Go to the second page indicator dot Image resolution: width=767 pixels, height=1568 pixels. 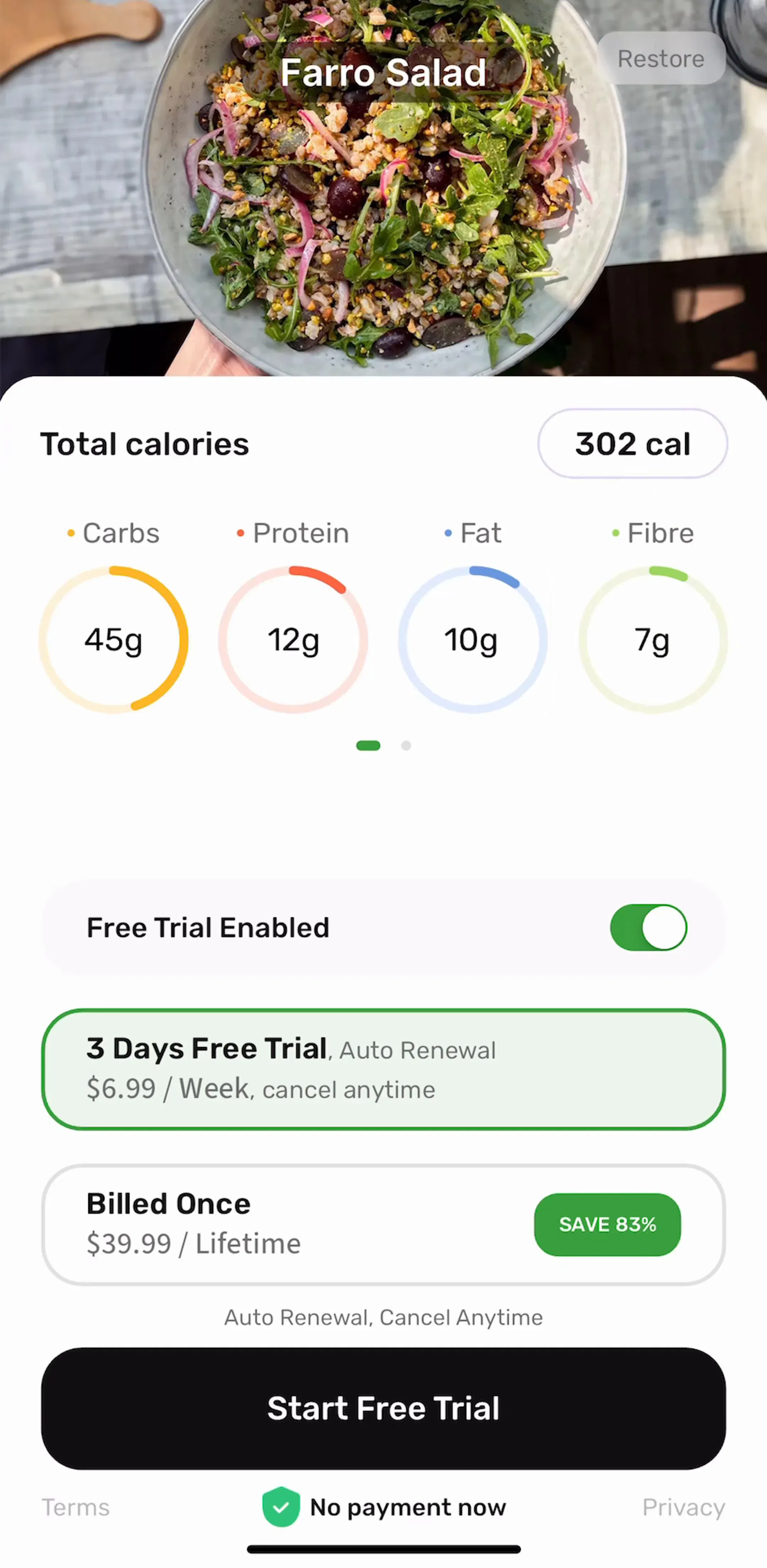point(406,746)
